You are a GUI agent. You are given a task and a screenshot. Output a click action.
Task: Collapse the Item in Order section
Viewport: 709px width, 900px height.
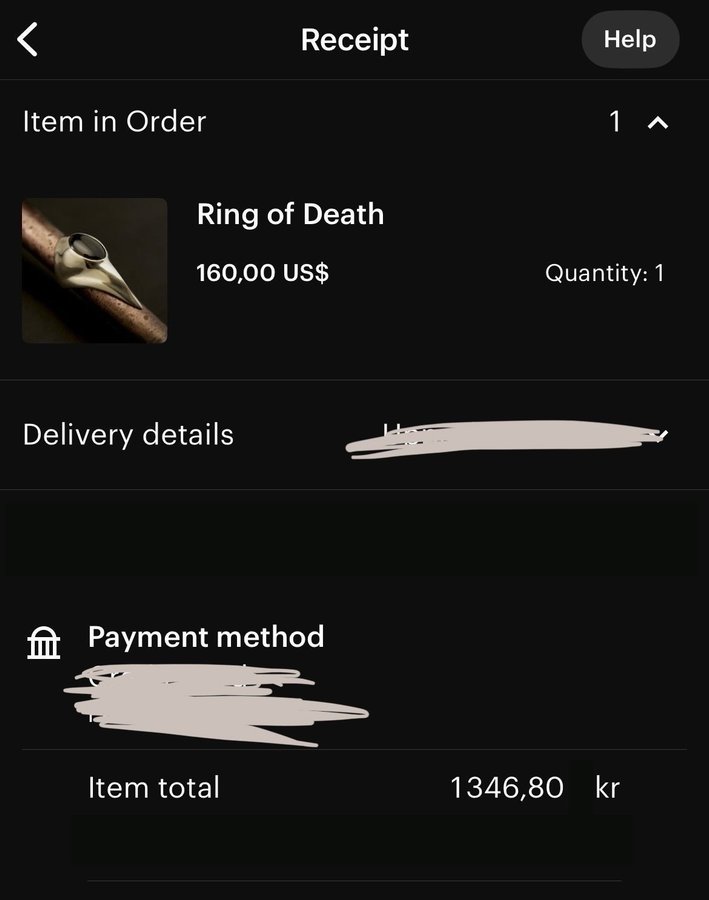(x=657, y=123)
